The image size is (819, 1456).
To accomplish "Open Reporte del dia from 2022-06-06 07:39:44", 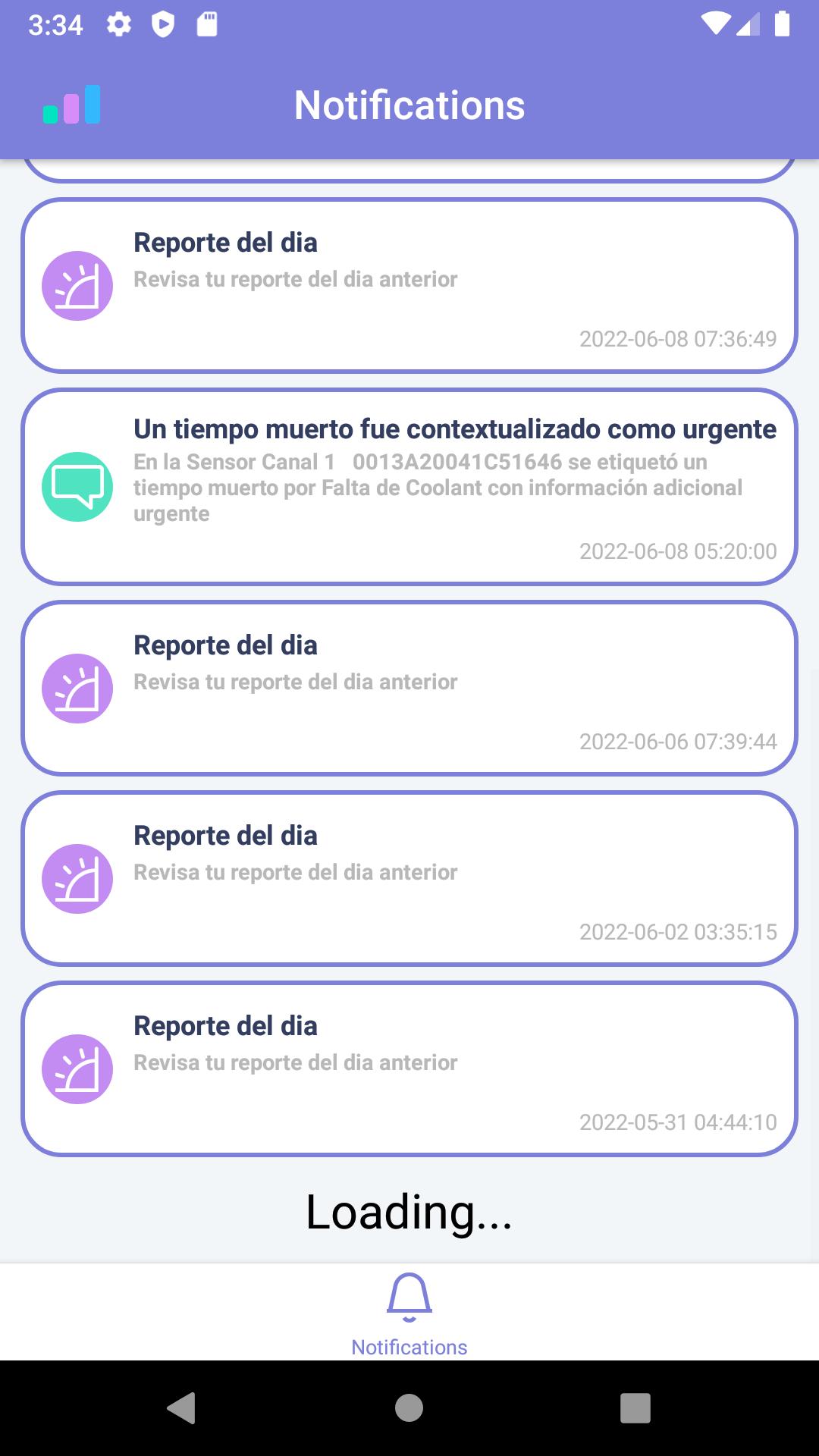I will pos(409,689).
